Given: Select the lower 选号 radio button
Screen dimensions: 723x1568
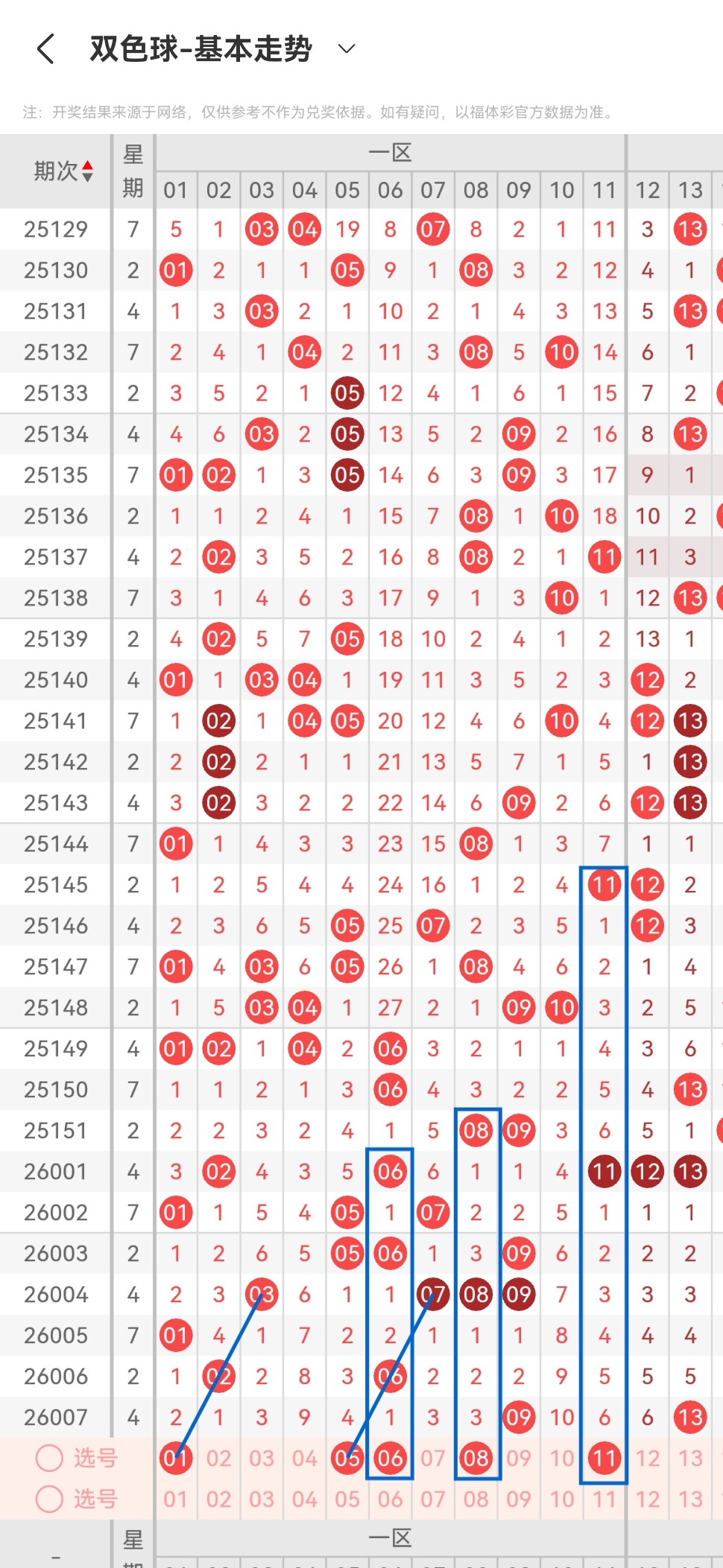Looking at the screenshot, I should pos(49,1499).
